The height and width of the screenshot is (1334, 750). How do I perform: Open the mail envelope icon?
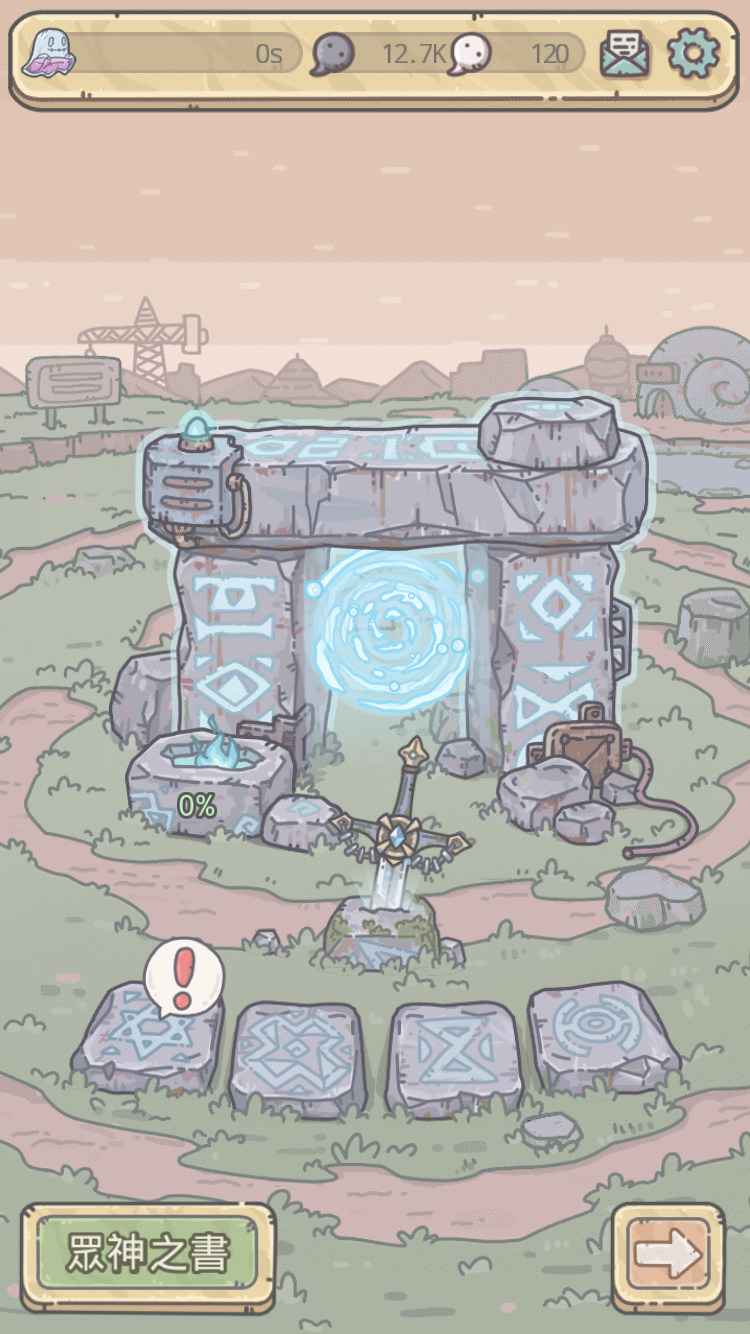point(625,54)
